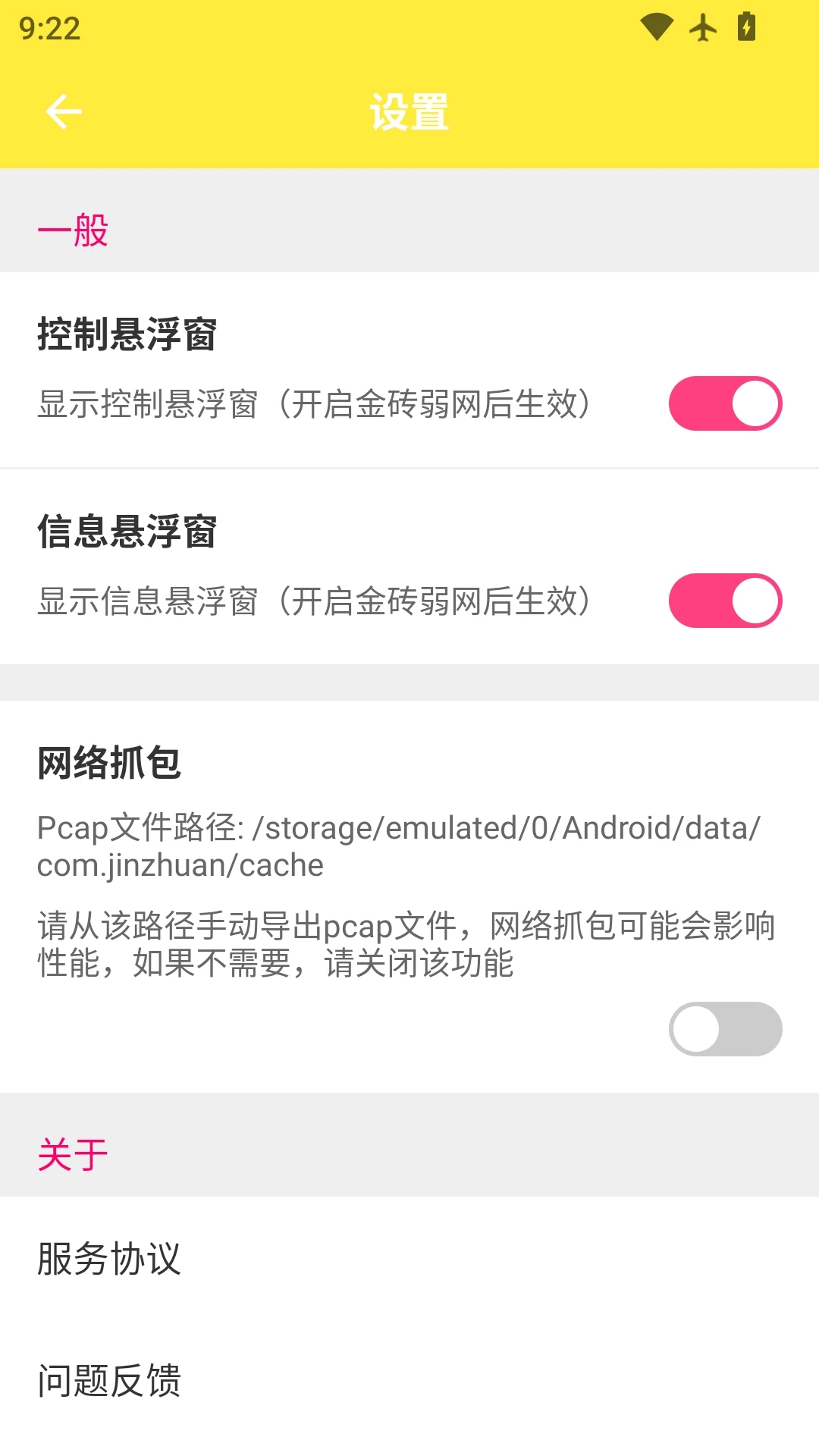
Task: Disable the 控制悬浮窗 switch
Action: click(725, 403)
